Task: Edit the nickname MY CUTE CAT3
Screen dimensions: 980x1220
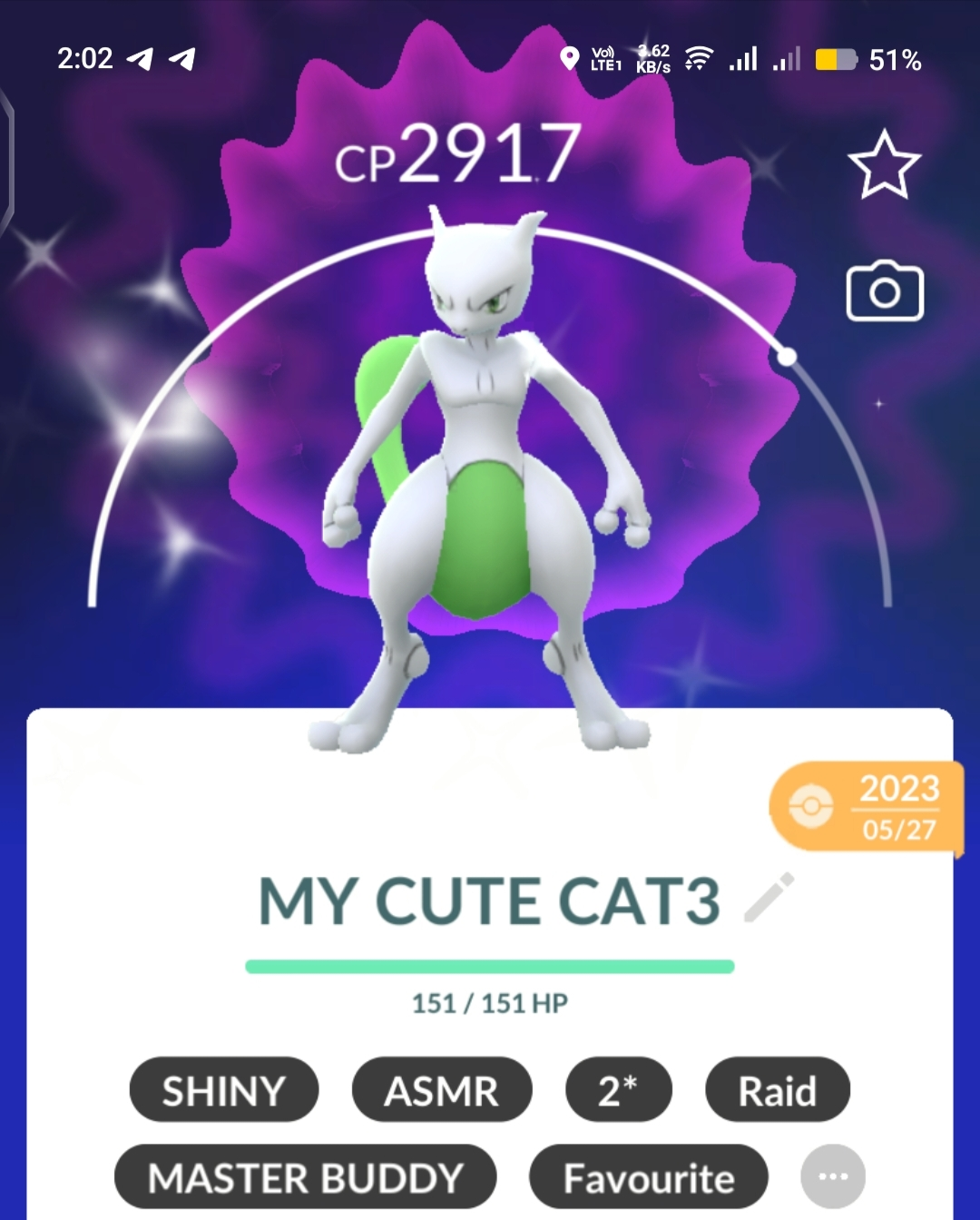Action: (x=769, y=898)
